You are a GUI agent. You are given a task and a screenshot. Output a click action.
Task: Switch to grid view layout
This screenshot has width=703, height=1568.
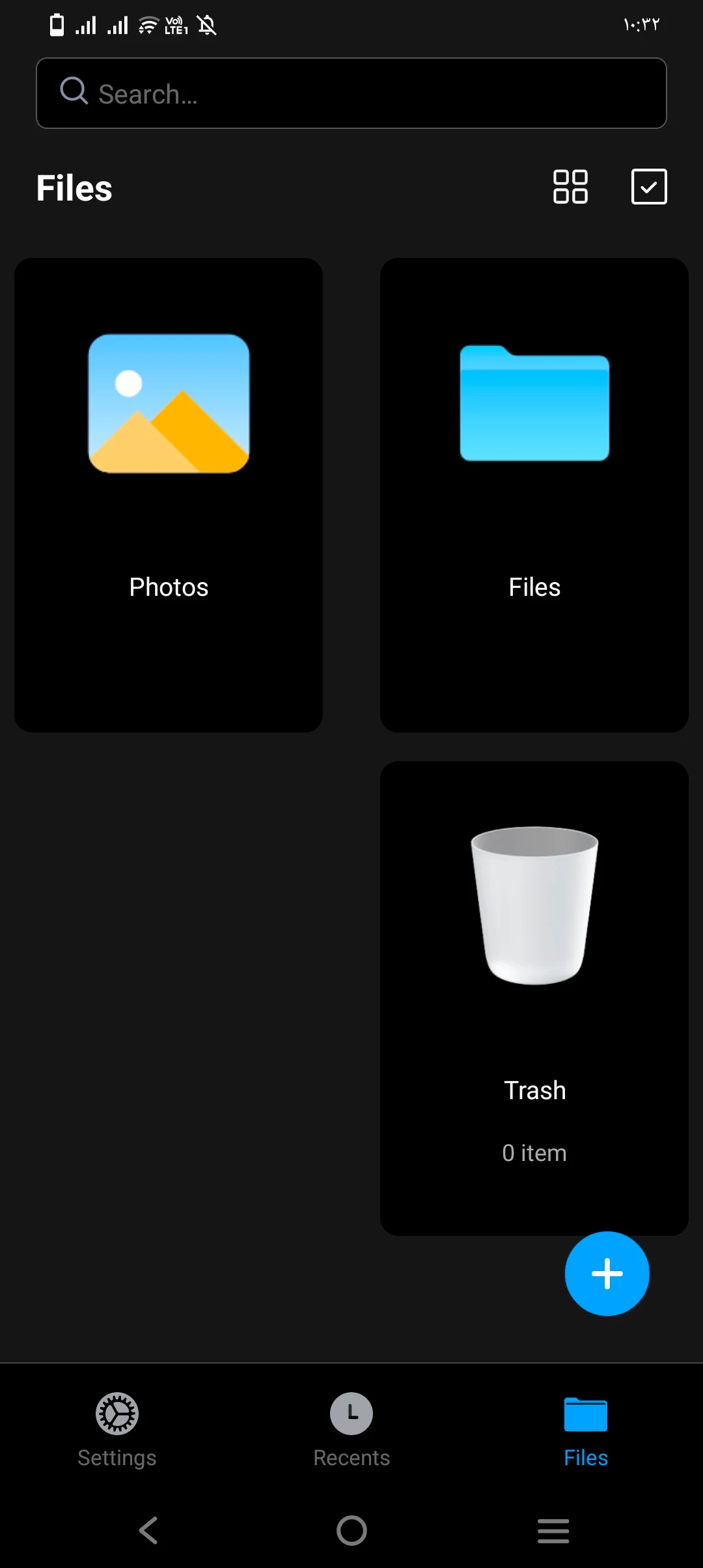[x=570, y=187]
